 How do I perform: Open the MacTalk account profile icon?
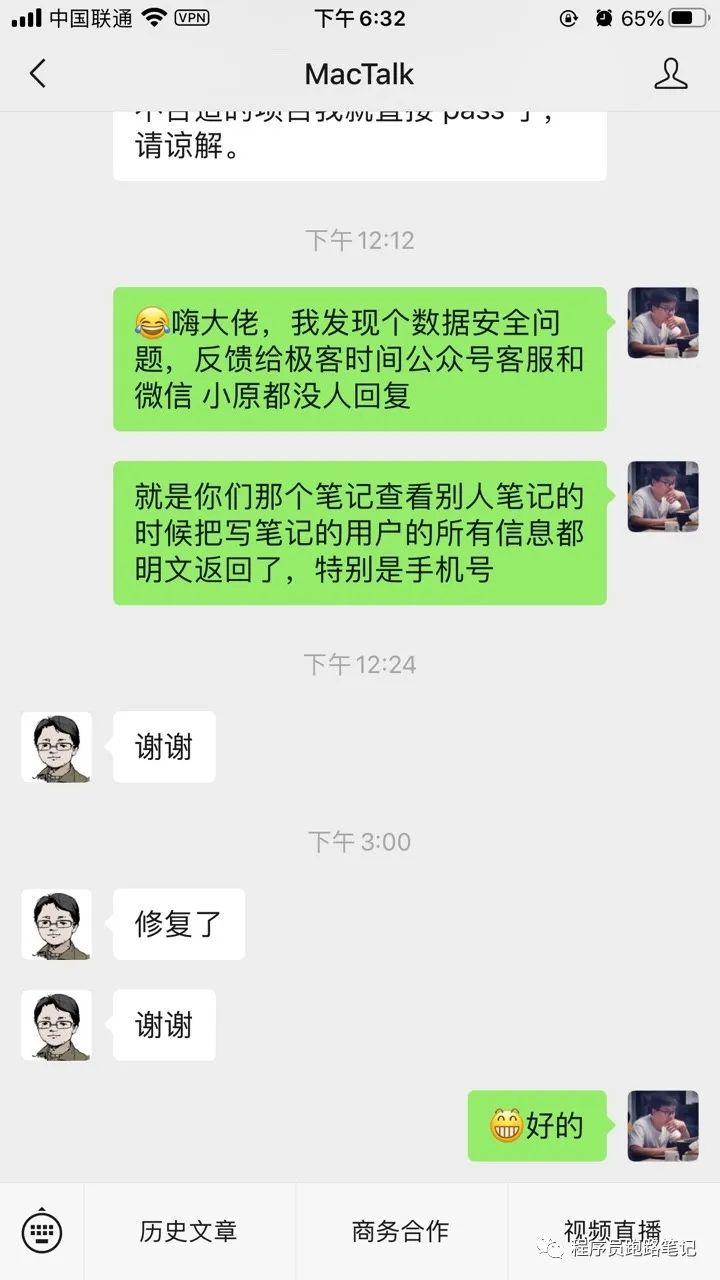pos(670,74)
